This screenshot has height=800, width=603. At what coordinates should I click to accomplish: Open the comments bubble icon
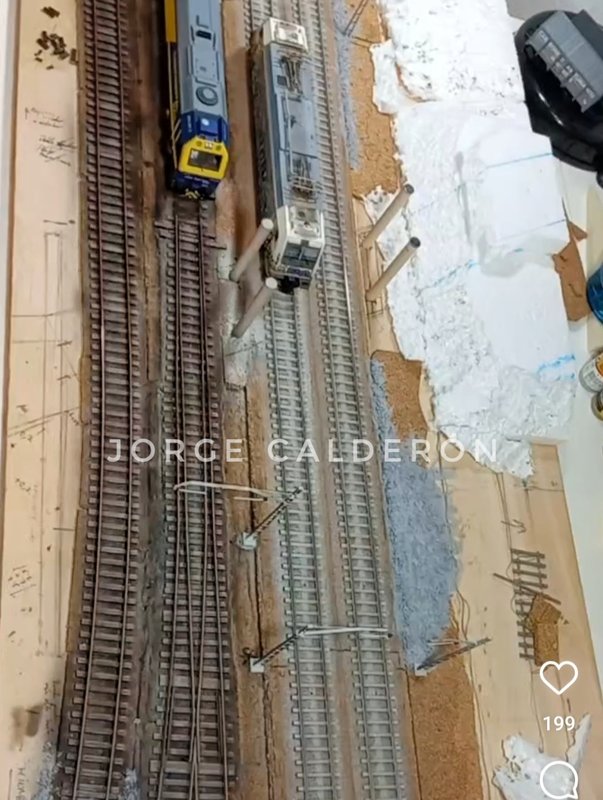558,779
